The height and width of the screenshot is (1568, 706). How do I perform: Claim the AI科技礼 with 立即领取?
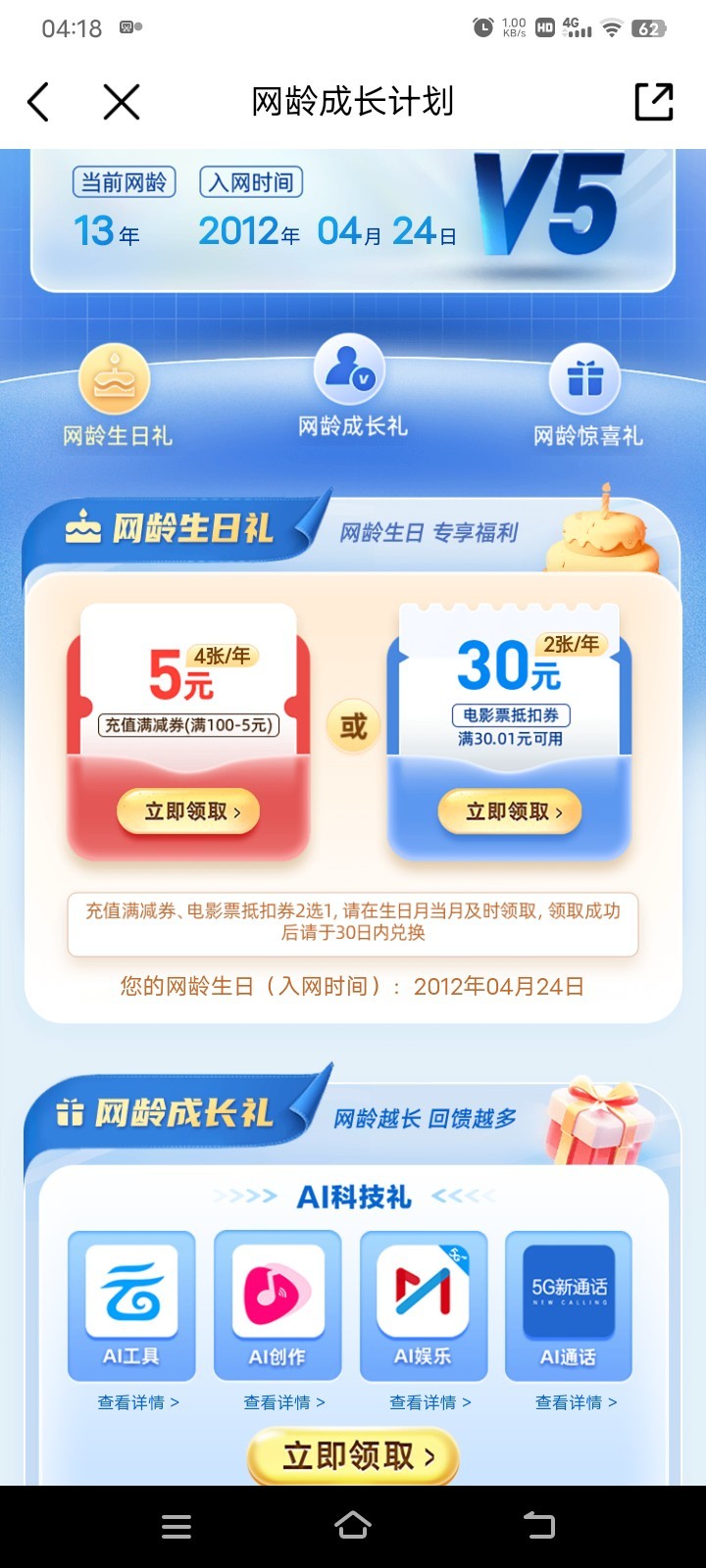(354, 1455)
